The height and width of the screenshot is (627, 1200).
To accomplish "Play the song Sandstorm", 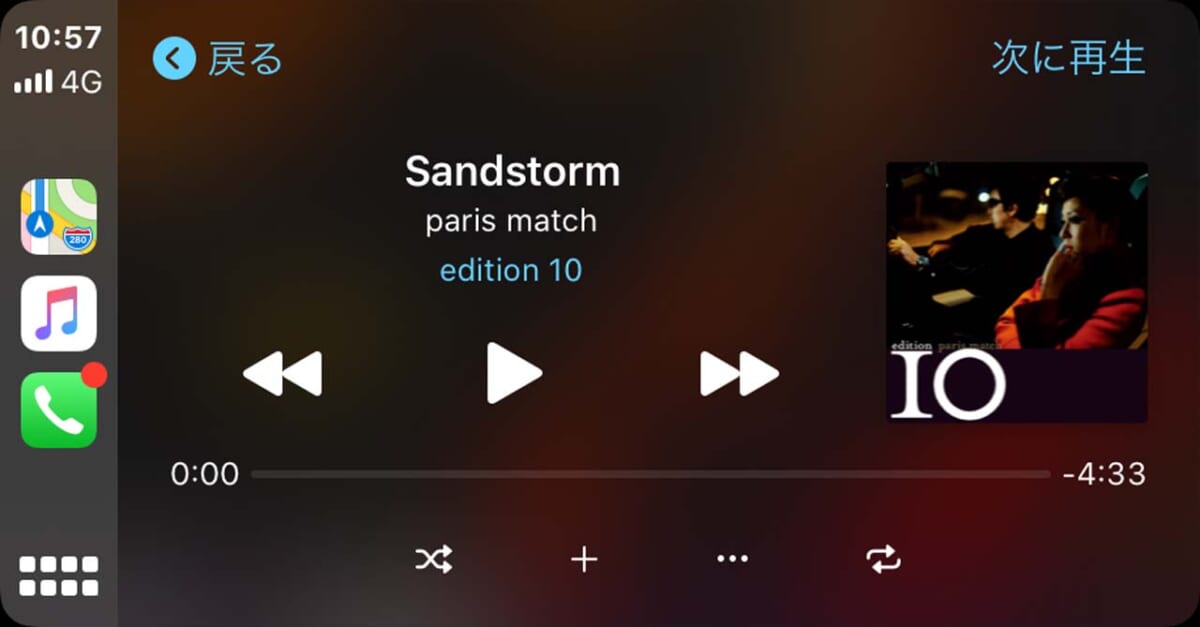I will [514, 373].
